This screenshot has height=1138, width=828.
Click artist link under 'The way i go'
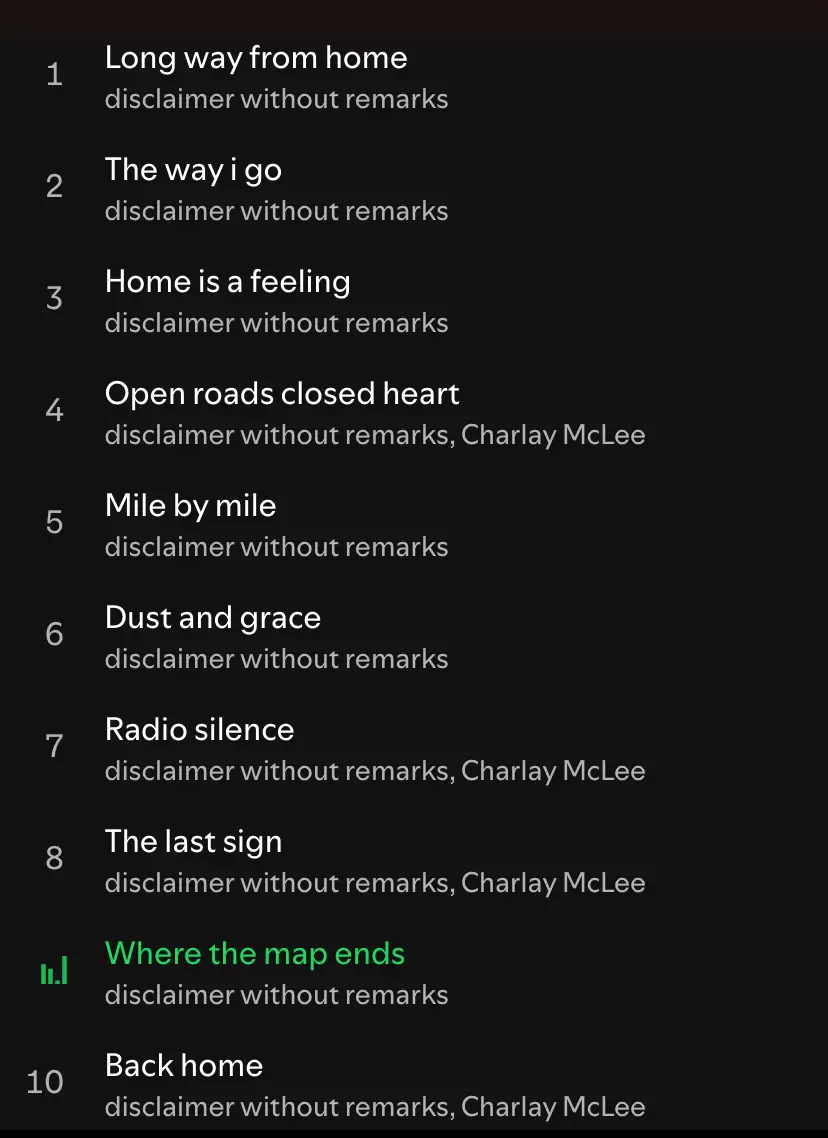(276, 211)
